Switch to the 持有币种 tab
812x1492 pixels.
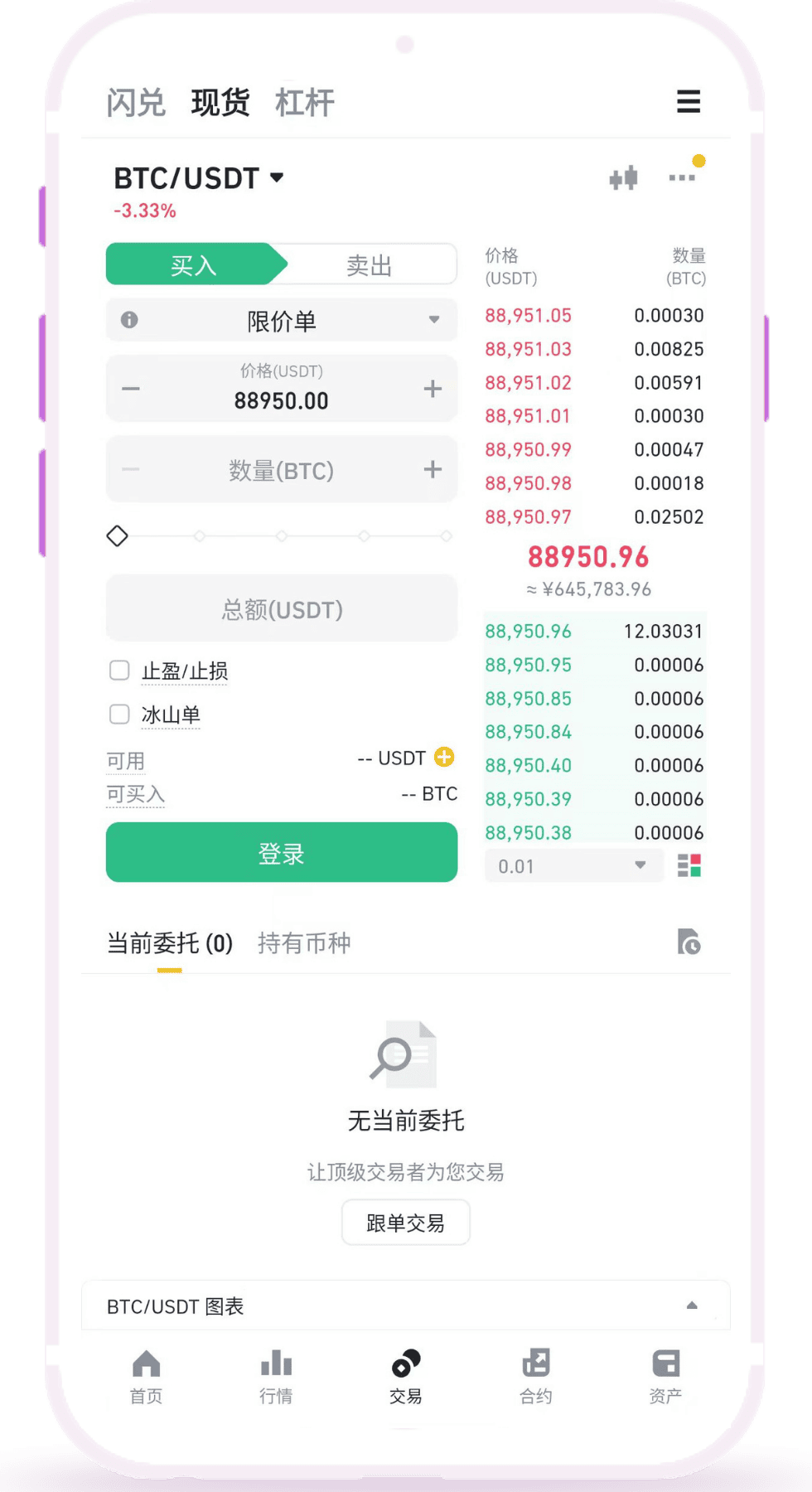(304, 942)
